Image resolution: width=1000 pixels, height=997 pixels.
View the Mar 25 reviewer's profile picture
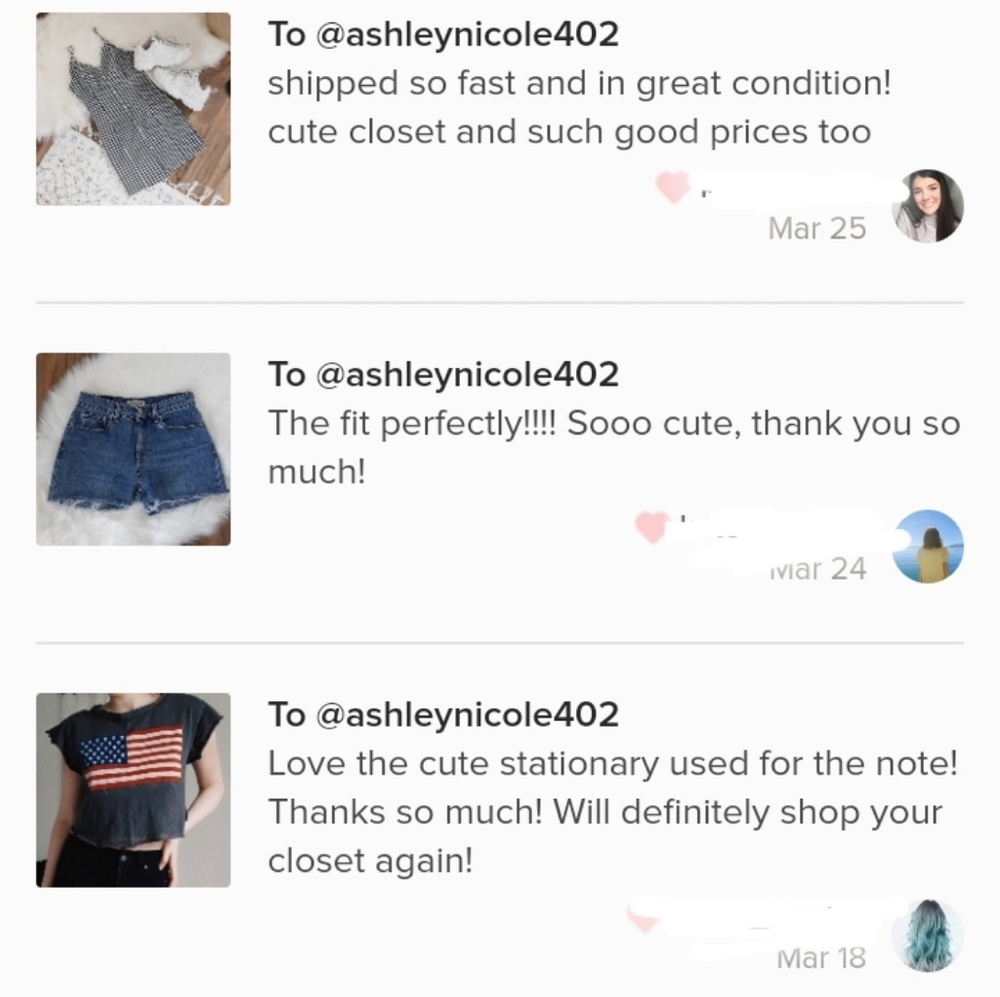927,206
